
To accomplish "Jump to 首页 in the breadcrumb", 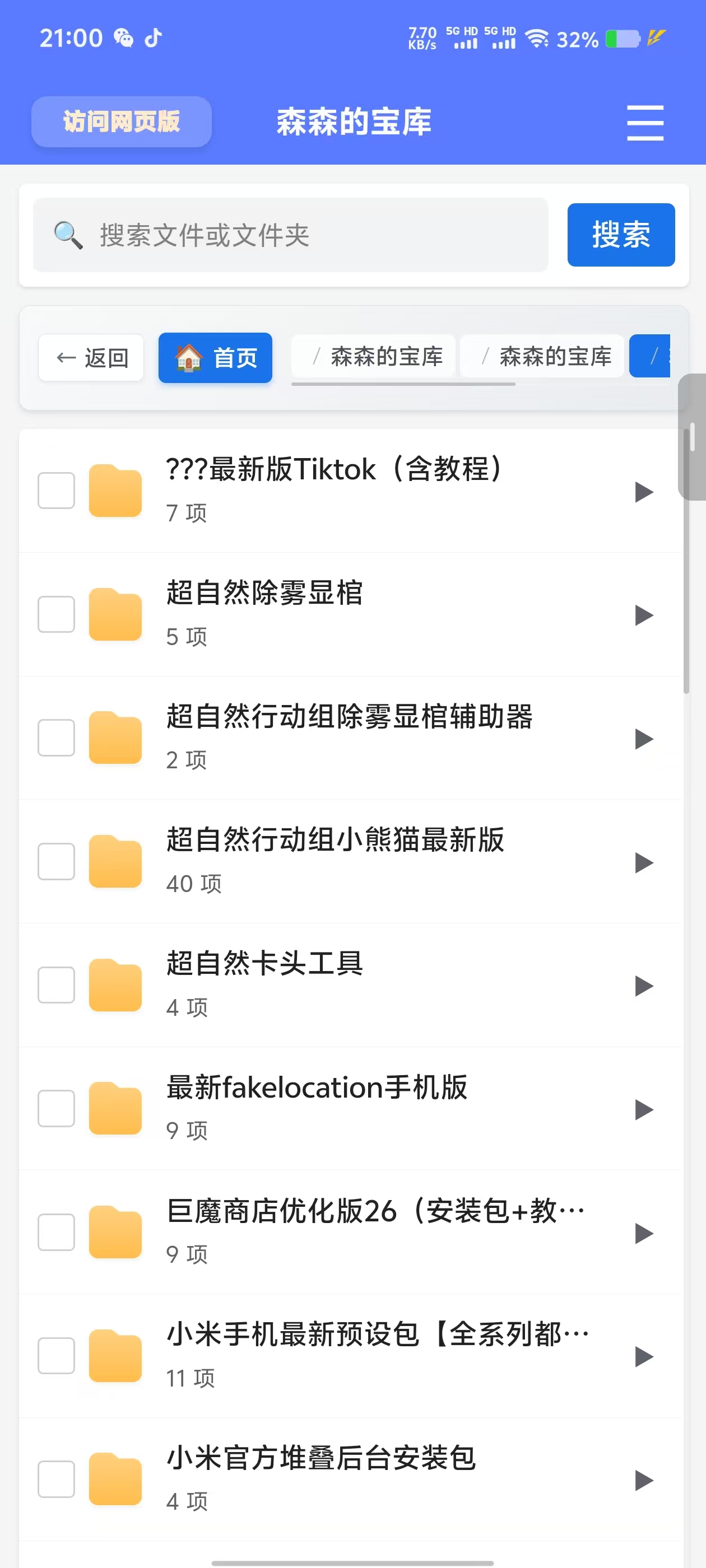I will pos(215,358).
